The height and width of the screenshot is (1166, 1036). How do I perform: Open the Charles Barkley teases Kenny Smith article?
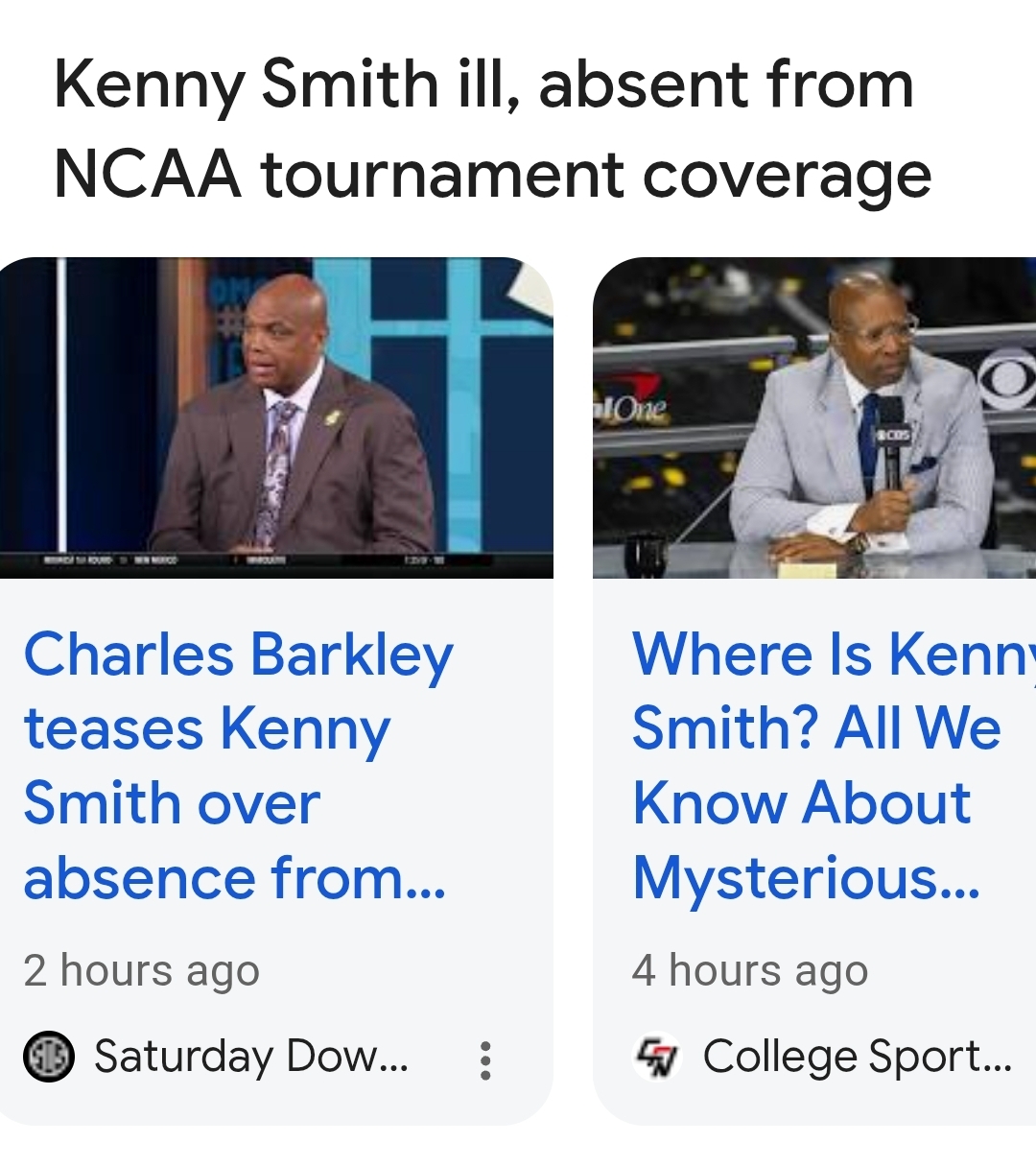238,765
